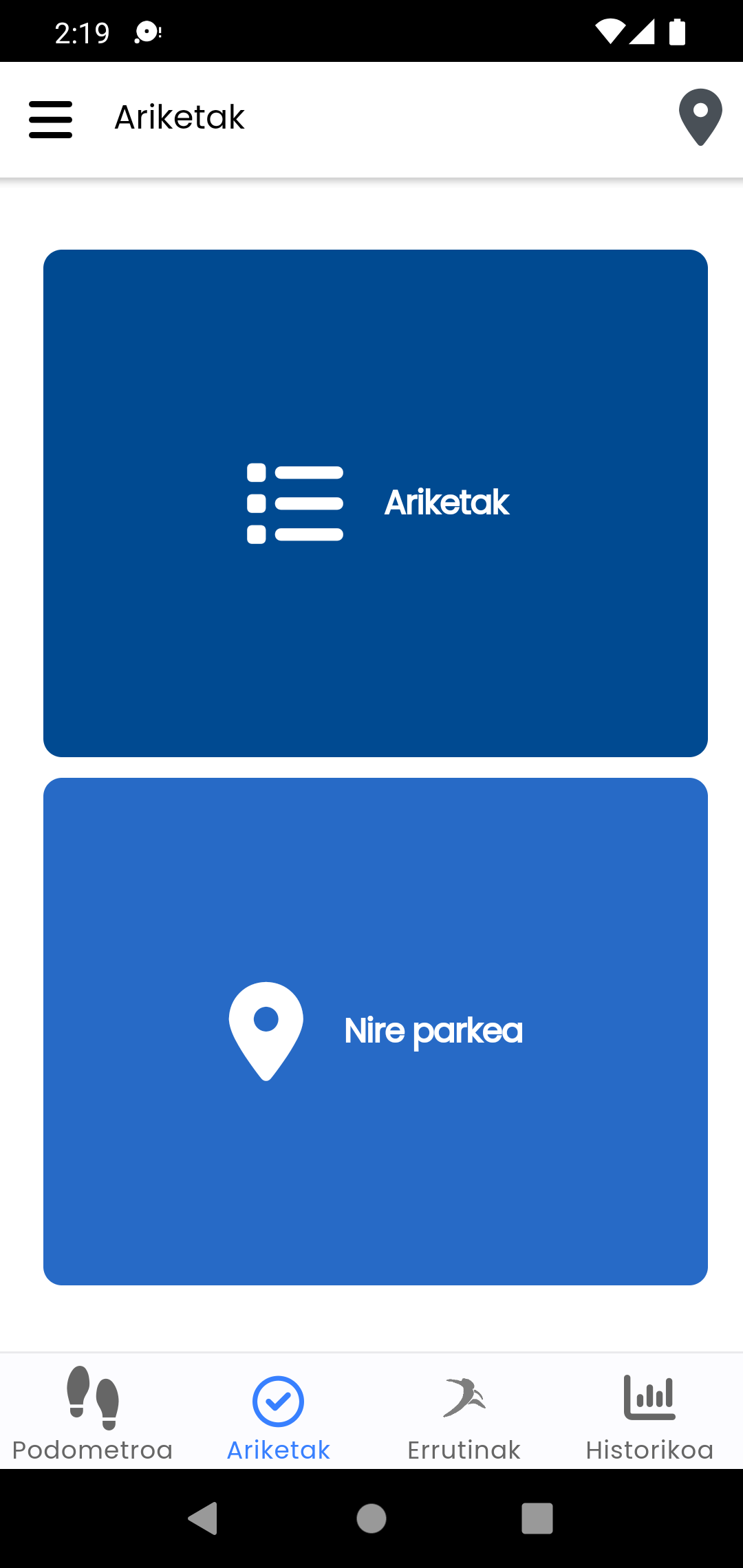The image size is (743, 1568).
Task: Open the hamburger drawer menu
Action: tap(50, 120)
